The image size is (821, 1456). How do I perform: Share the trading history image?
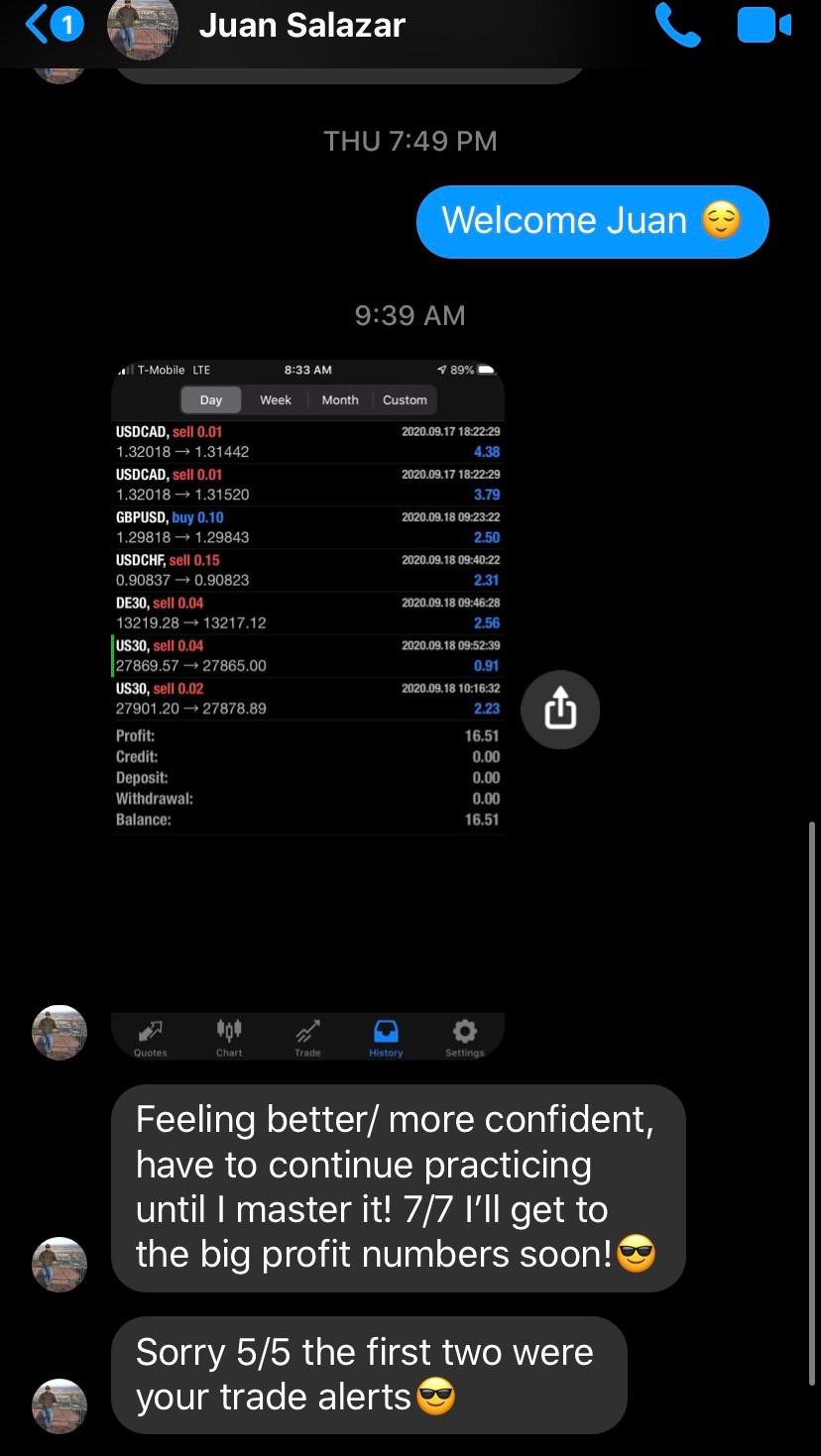[x=560, y=710]
